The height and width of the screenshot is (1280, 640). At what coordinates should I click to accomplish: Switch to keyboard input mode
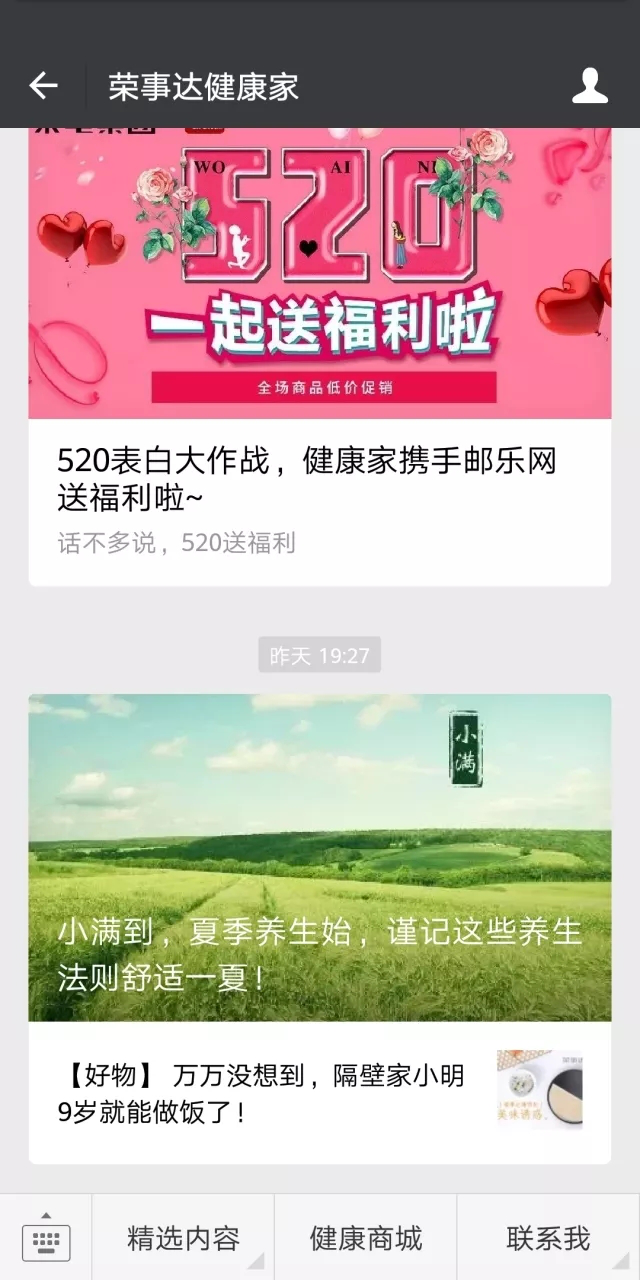click(46, 1238)
